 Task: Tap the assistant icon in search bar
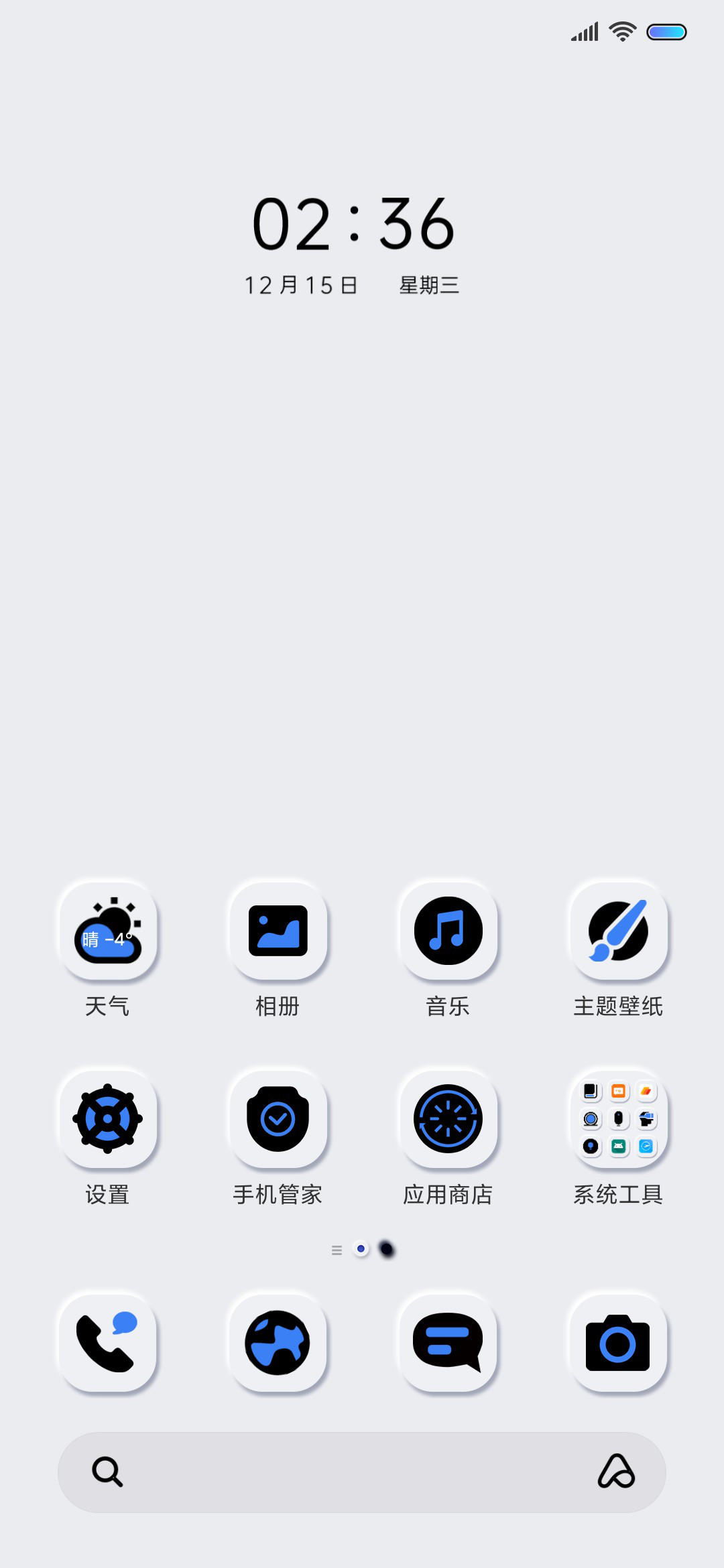pos(616,1472)
